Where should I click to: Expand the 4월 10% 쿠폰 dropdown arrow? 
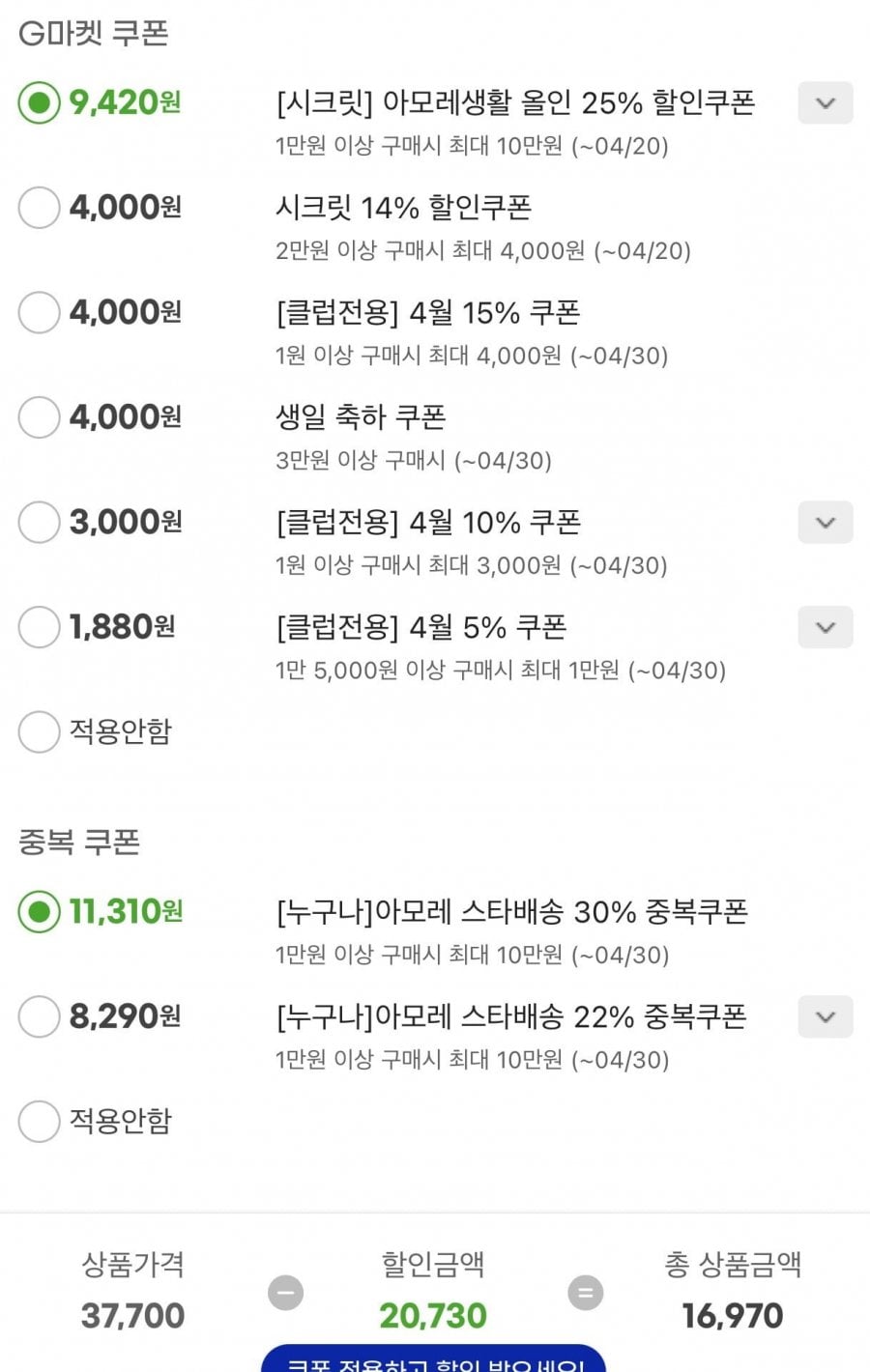pos(825,523)
